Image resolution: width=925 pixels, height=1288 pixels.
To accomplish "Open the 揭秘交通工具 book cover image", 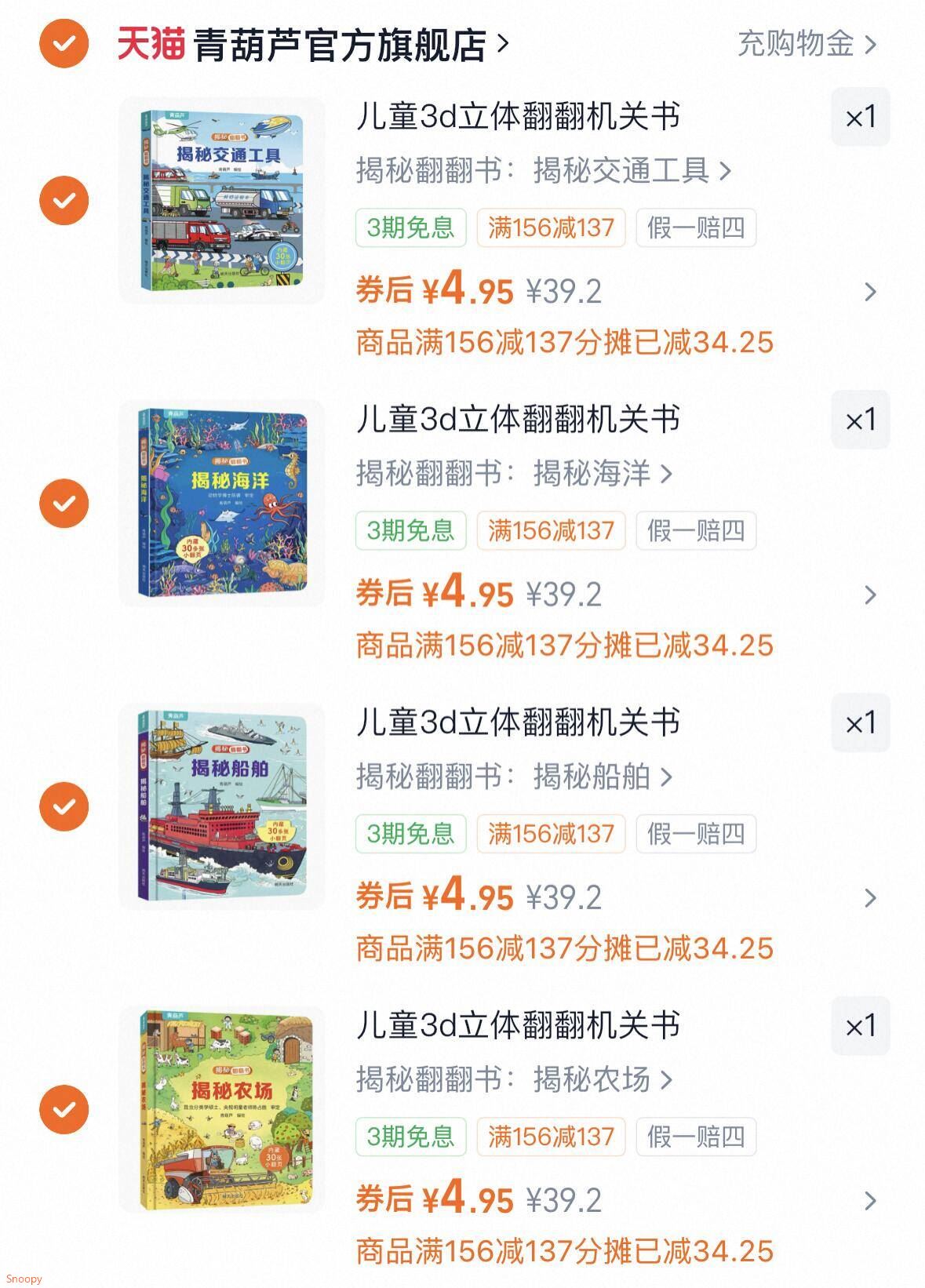I will pos(221,200).
